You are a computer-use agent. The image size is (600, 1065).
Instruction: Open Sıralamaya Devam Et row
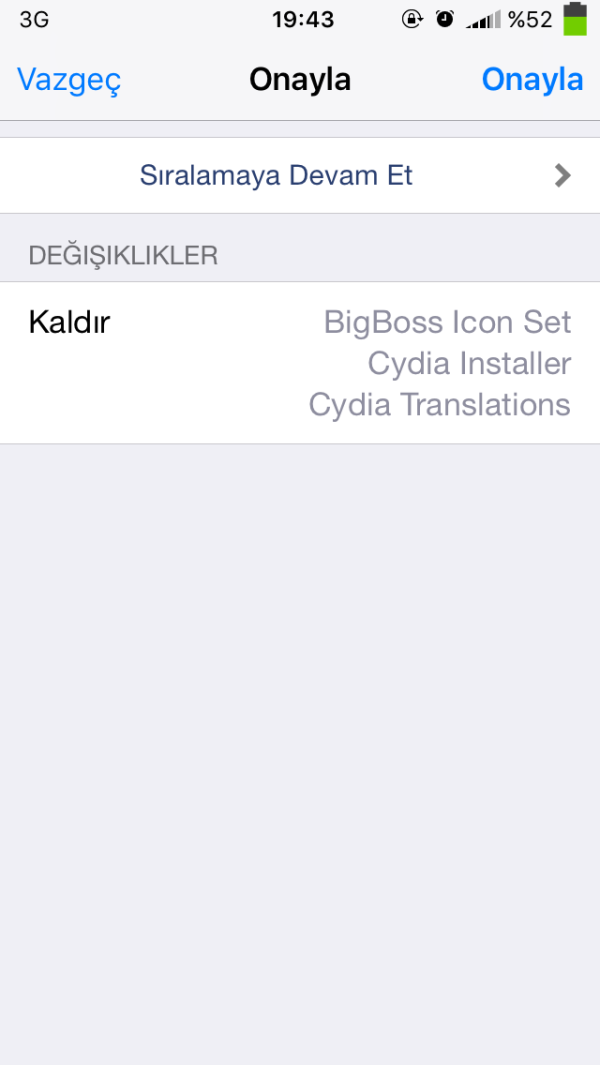point(300,176)
